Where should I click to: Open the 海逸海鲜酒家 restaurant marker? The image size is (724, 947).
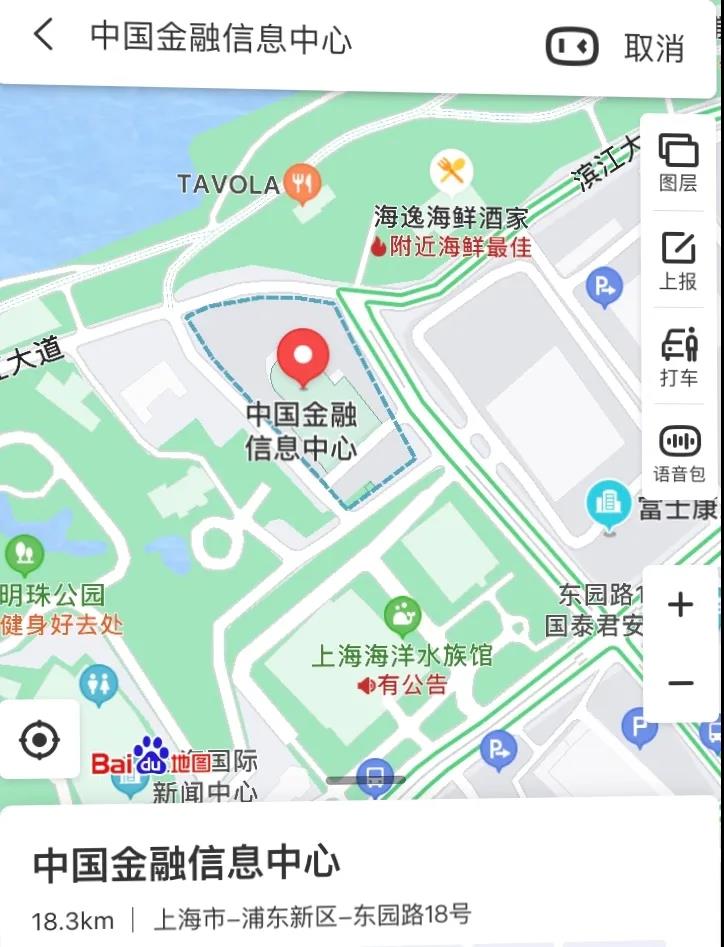(452, 172)
